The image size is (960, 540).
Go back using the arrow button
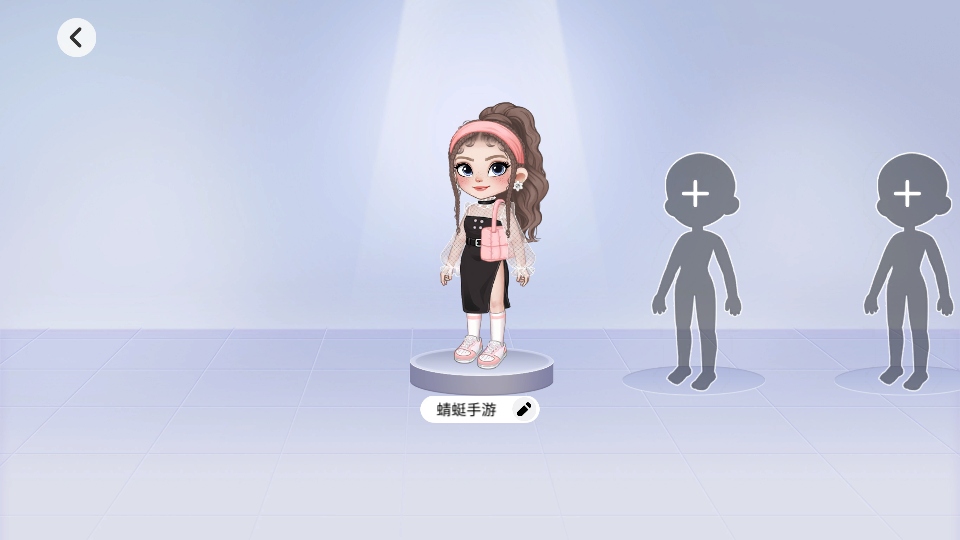(x=76, y=38)
